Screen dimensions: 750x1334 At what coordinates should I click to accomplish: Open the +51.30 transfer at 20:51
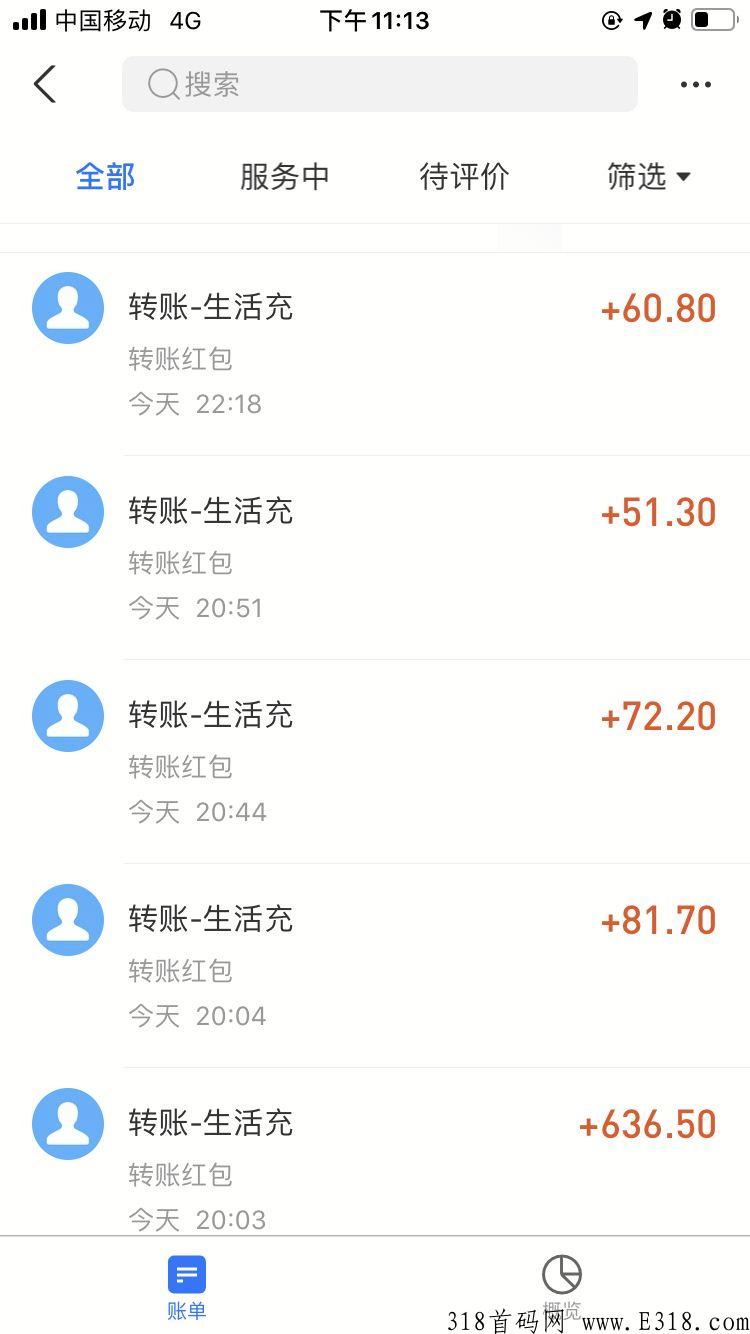click(375, 558)
